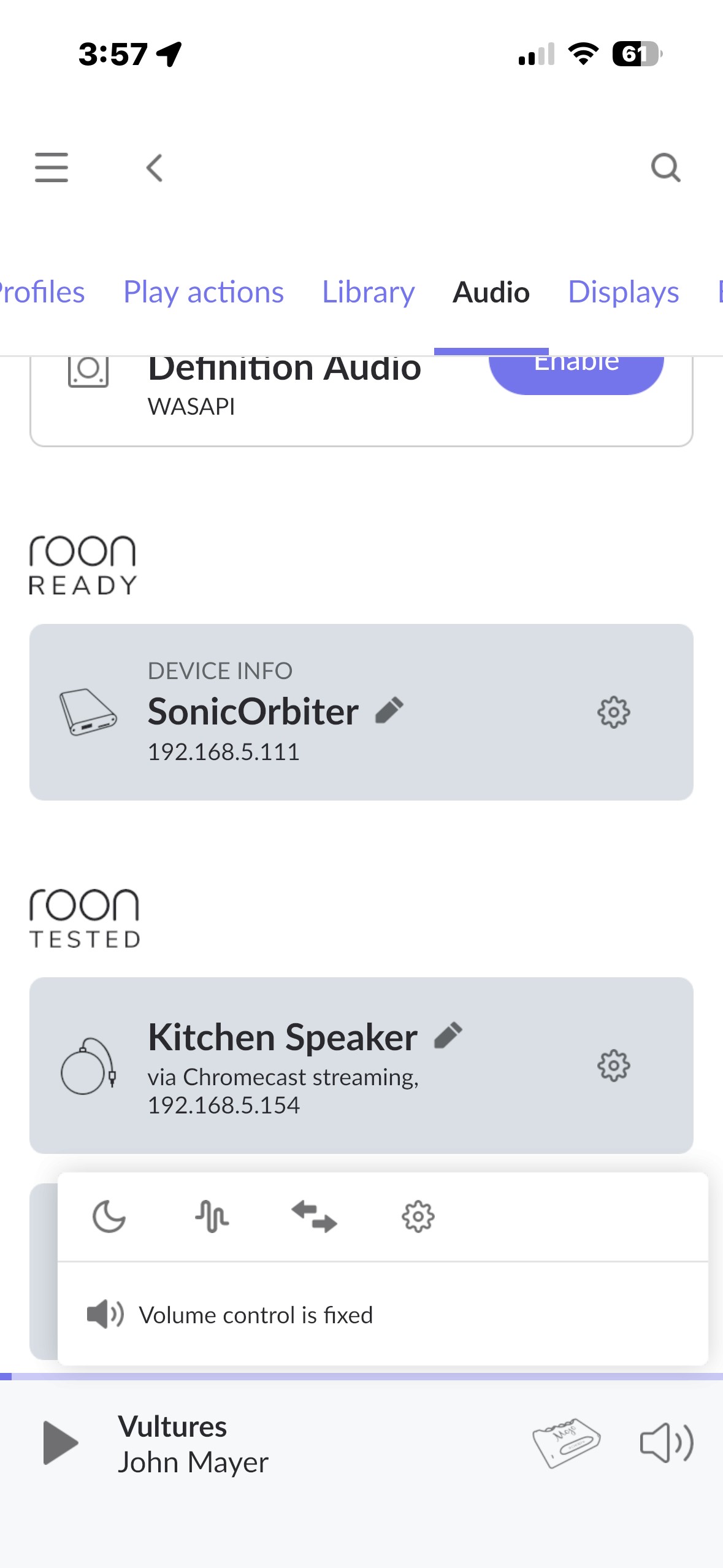Open SonicOrbiter settings gear
The image size is (723, 1568).
(613, 712)
